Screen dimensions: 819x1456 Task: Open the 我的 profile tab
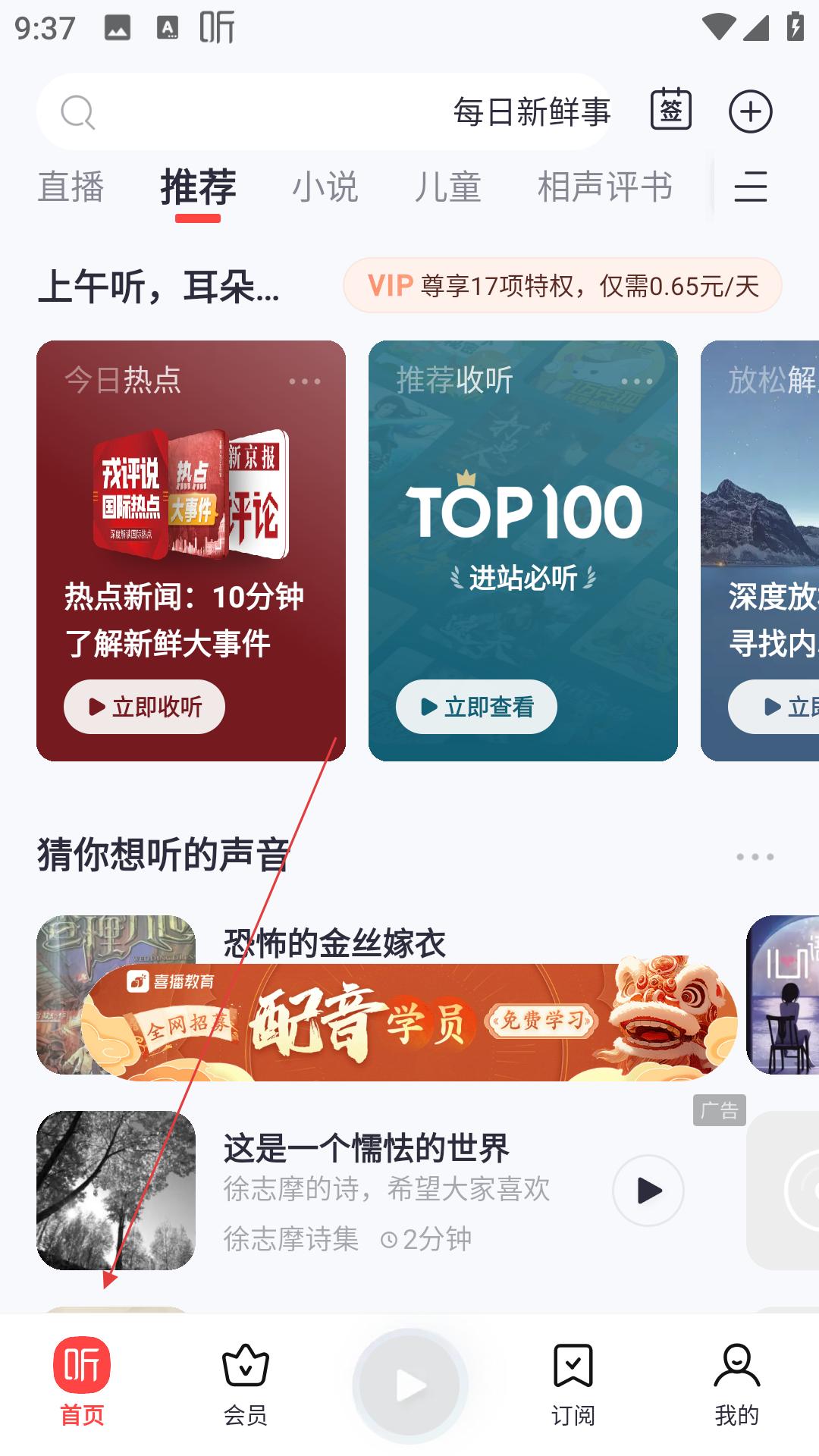(x=736, y=1384)
